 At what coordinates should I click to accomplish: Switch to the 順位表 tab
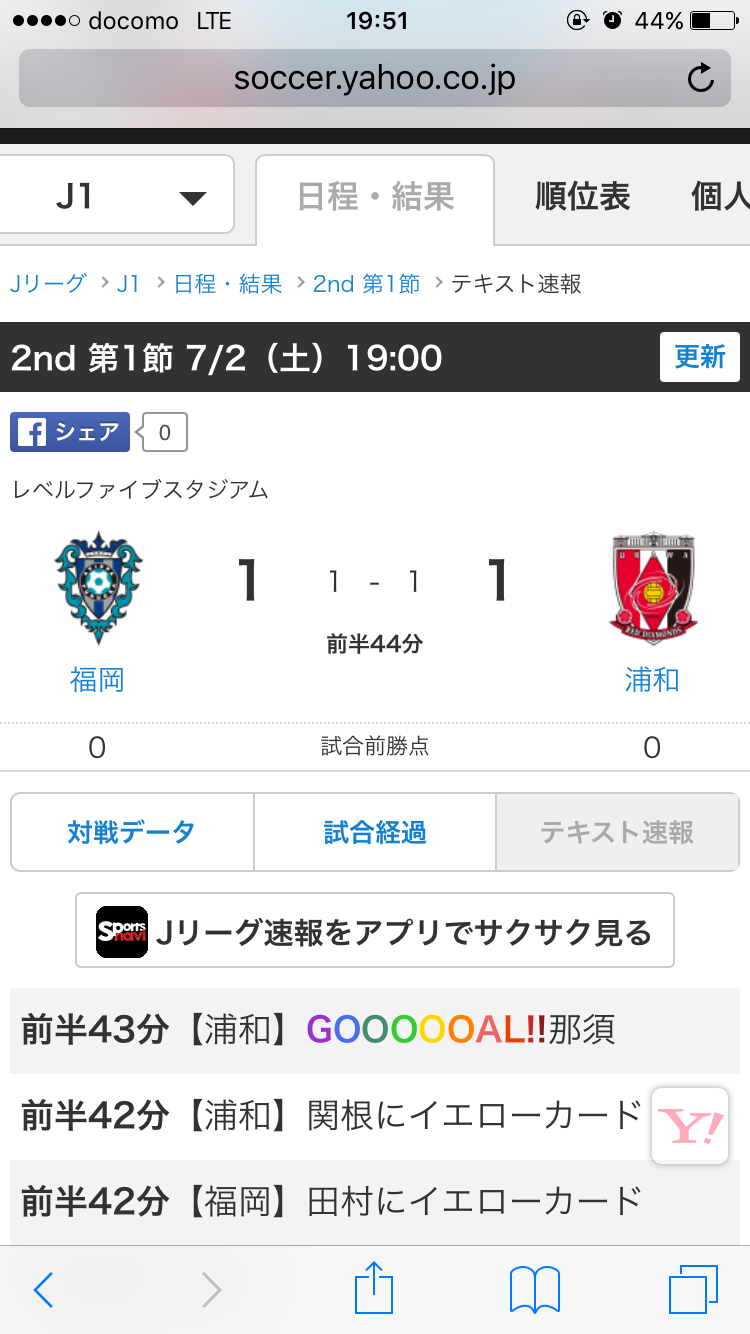583,197
